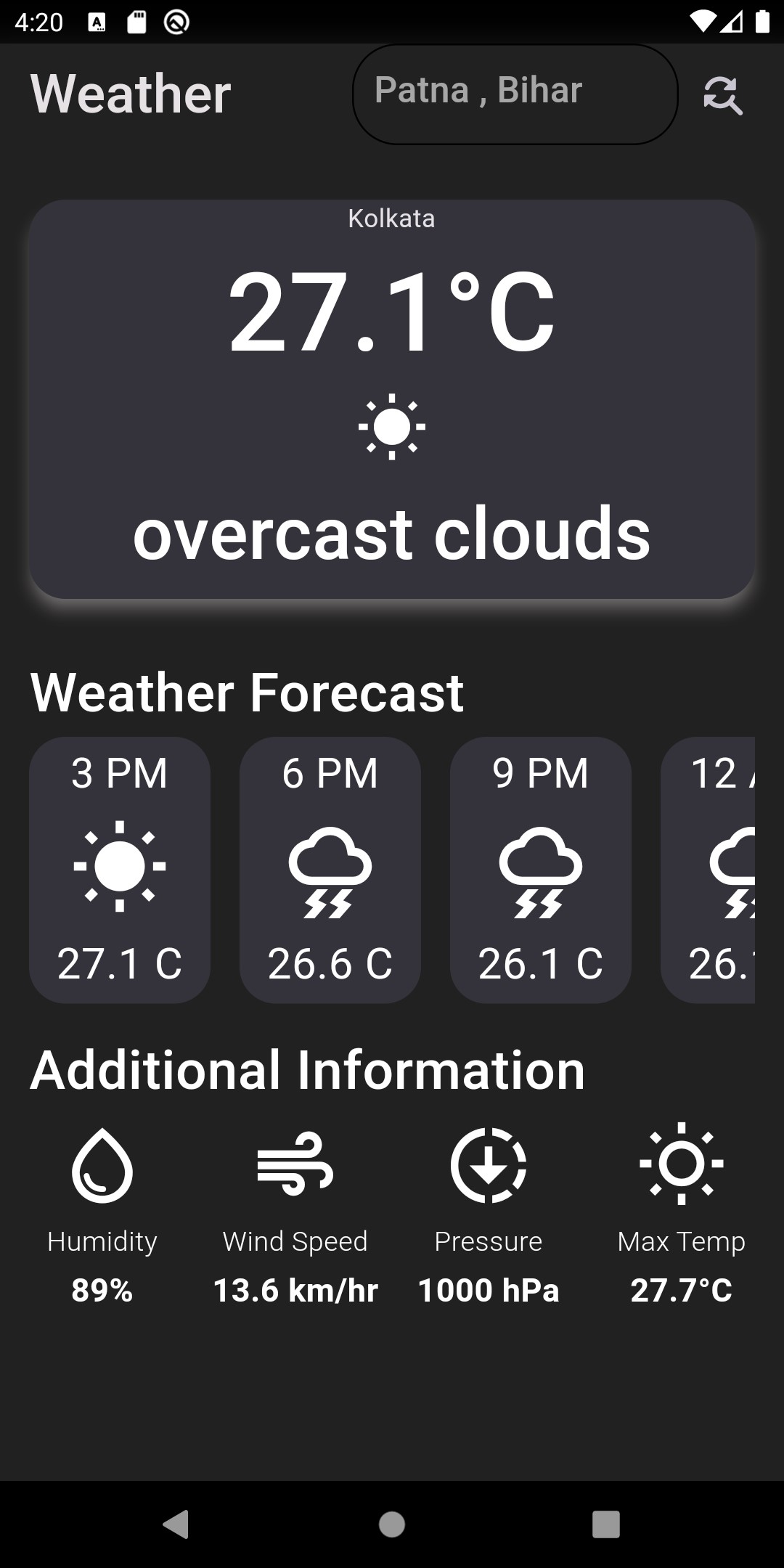Select the 6 PM forecast card
784x1568 pixels.
point(330,867)
